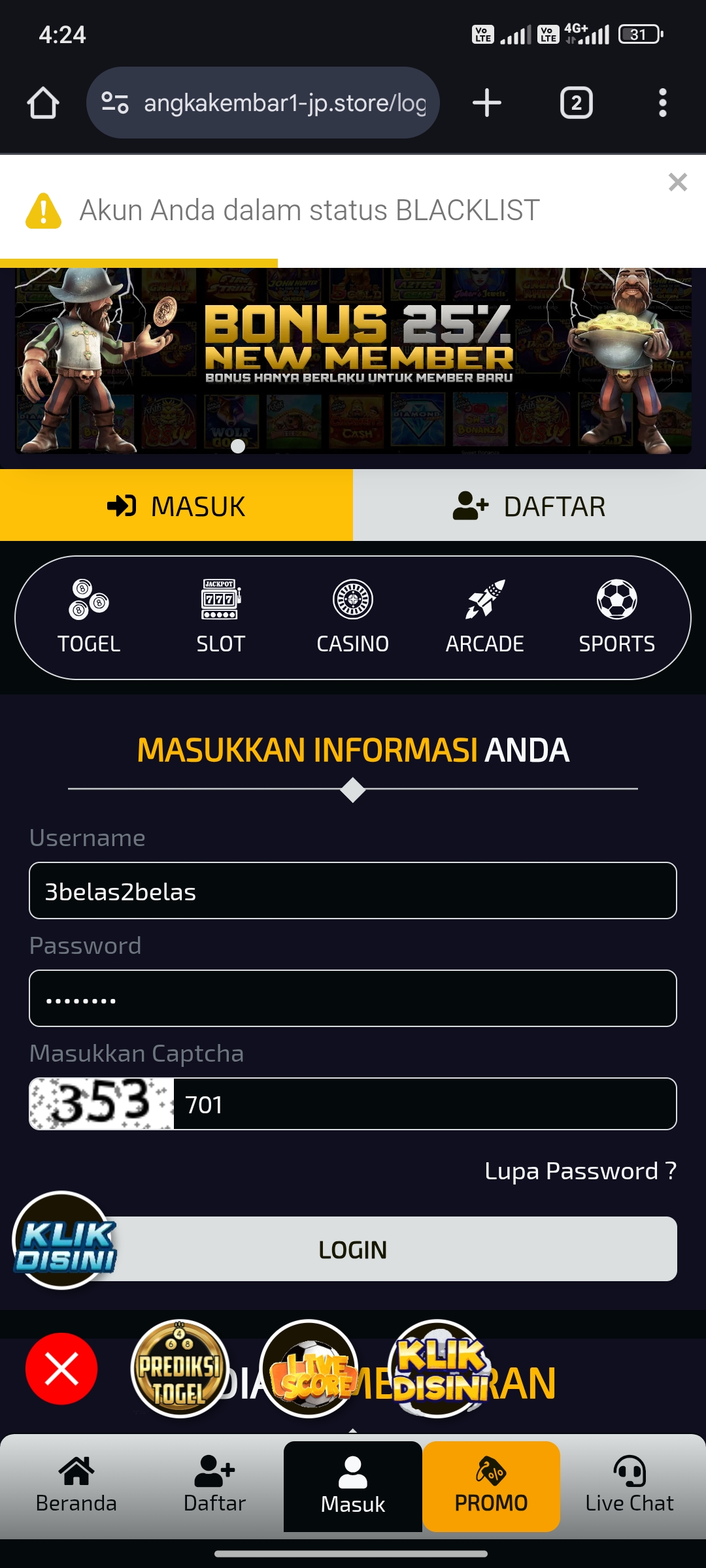Select the MASUK tab

[176, 506]
